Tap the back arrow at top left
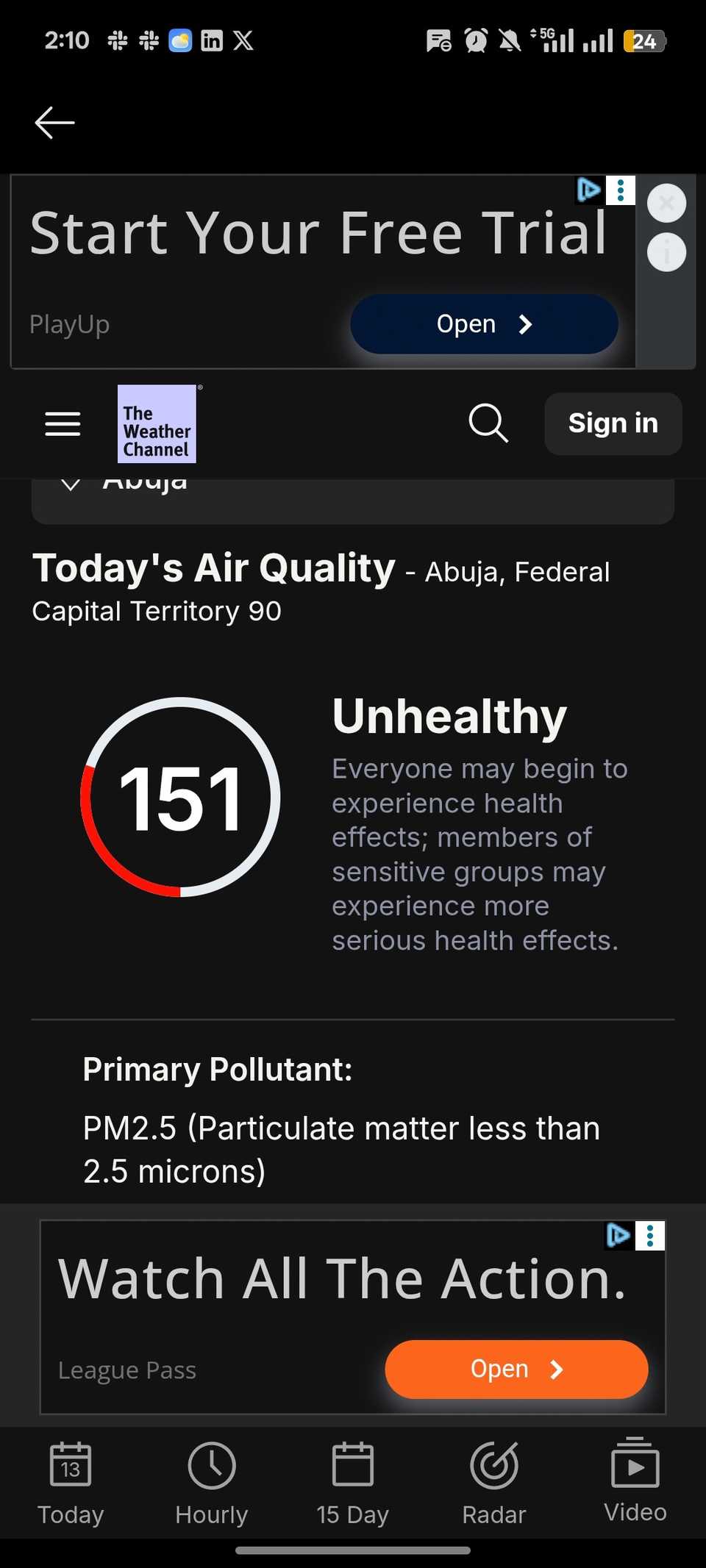Image resolution: width=706 pixels, height=1568 pixels. point(54,122)
